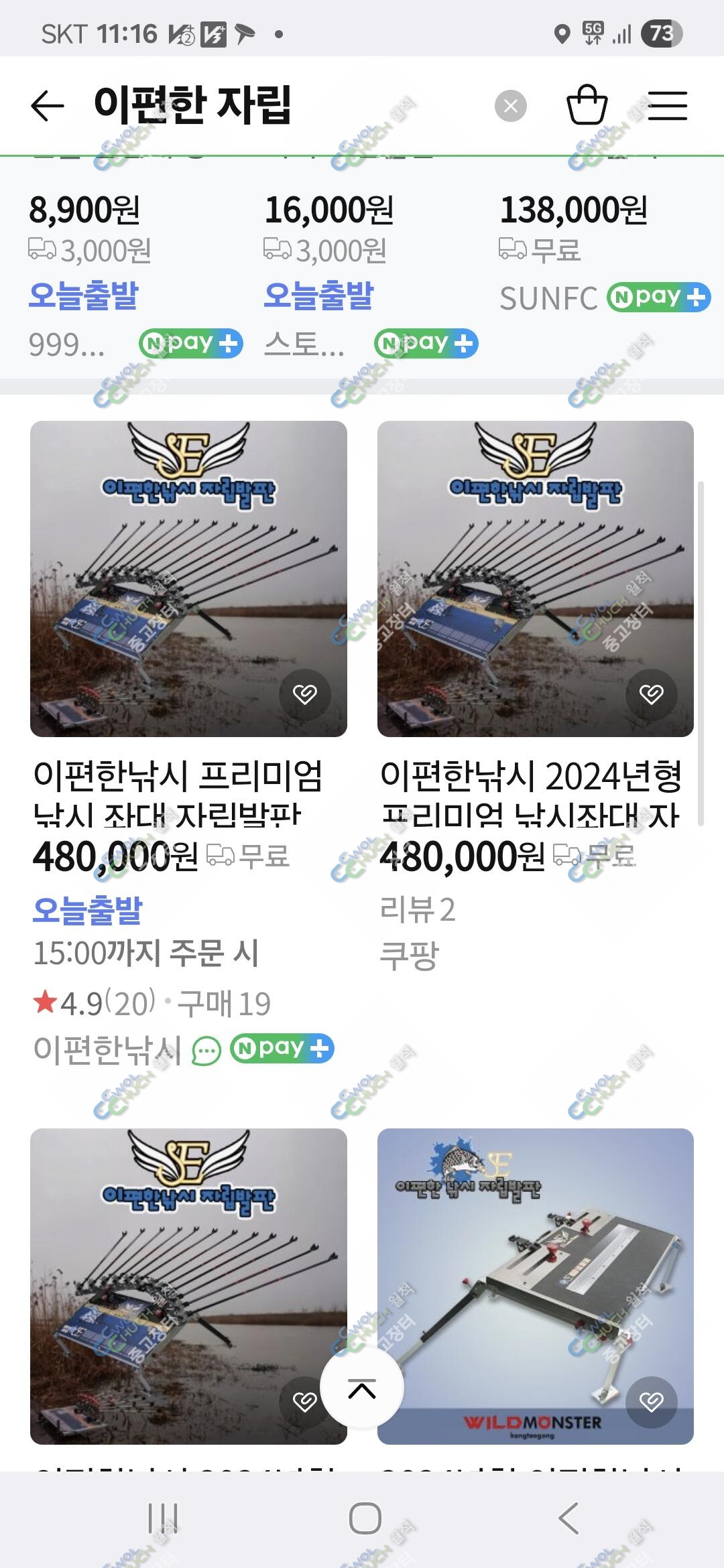
Task: Go to the phone's home screen
Action: click(365, 1518)
